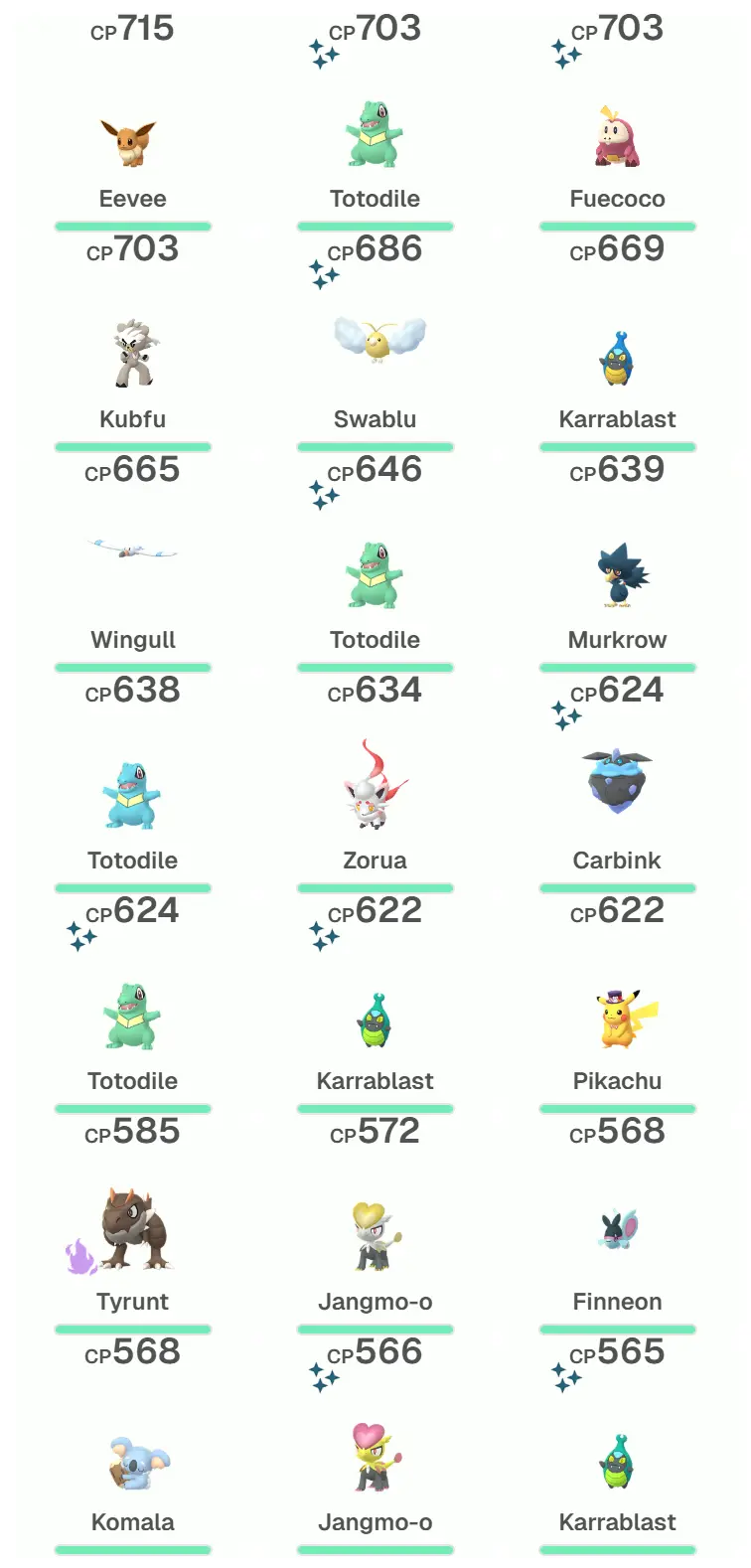This screenshot has width=751, height=1568.
Task: Select the blue Totodile with CP 638
Action: [x=132, y=797]
